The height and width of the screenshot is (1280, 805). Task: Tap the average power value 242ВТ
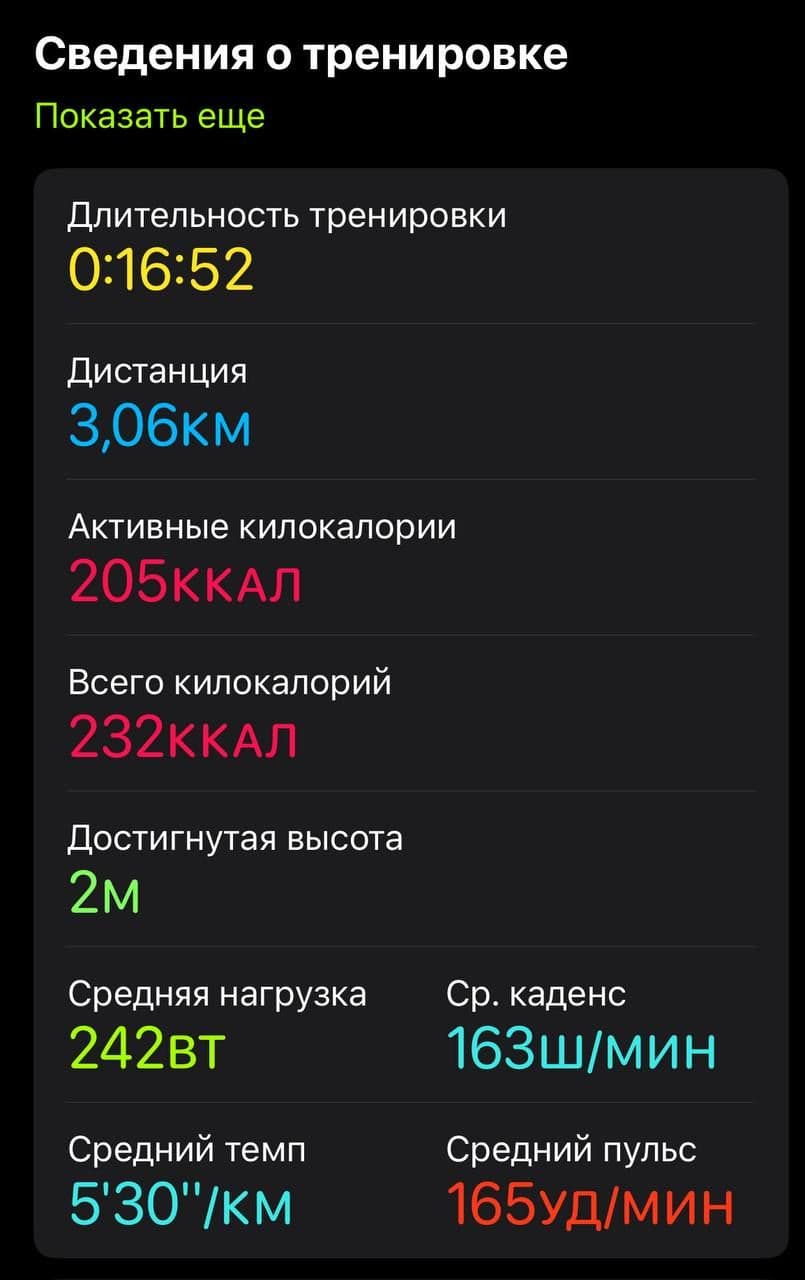143,1048
